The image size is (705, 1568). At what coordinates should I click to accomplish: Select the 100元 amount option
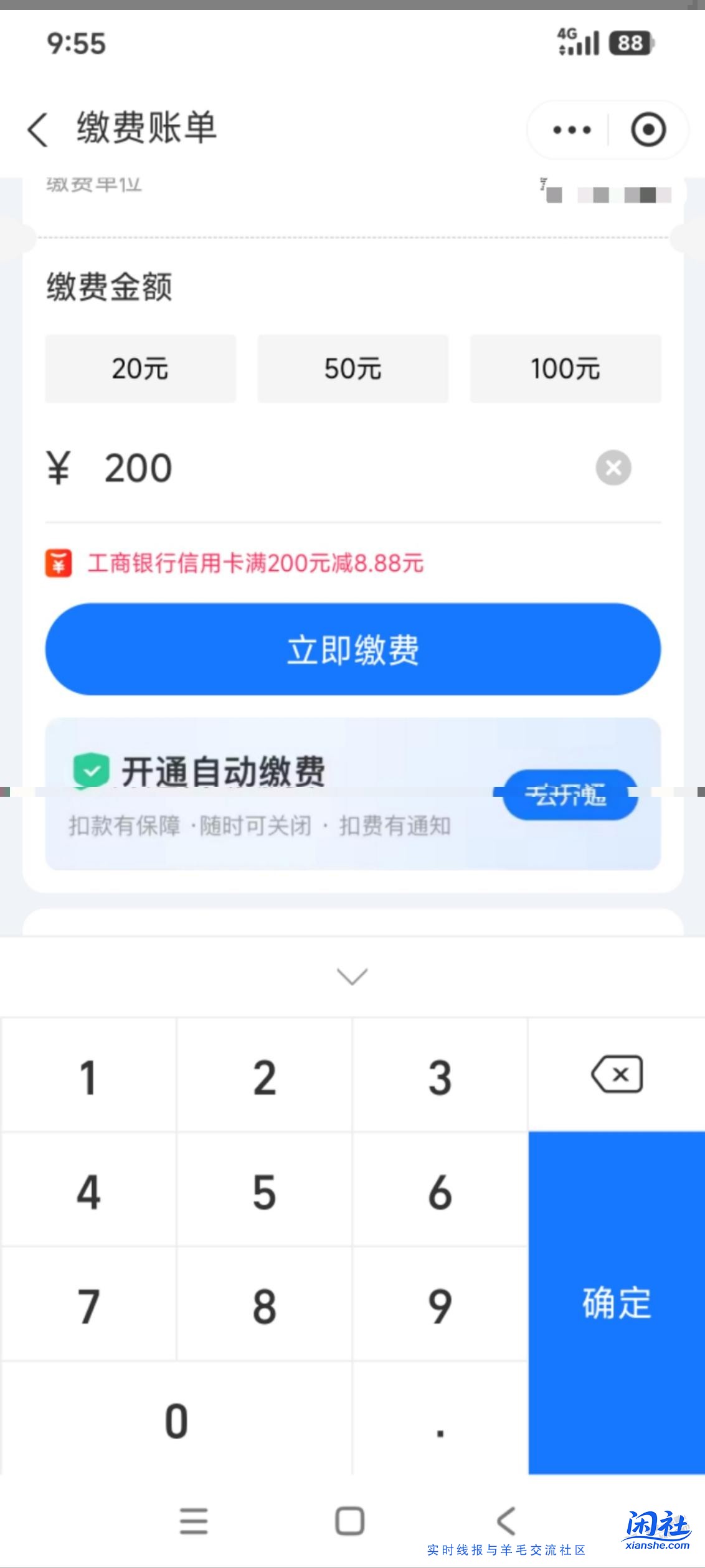[x=564, y=369]
